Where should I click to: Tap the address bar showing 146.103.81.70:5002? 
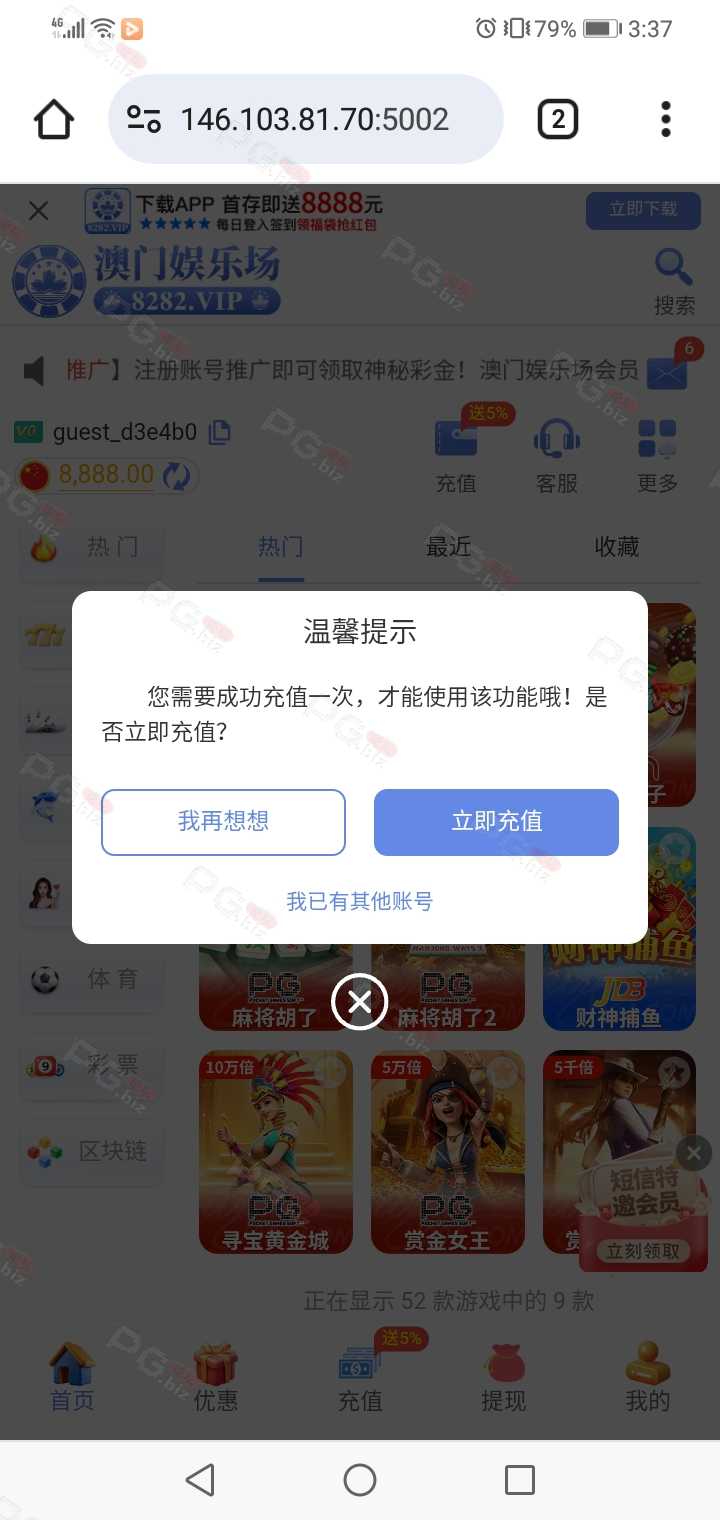[305, 120]
